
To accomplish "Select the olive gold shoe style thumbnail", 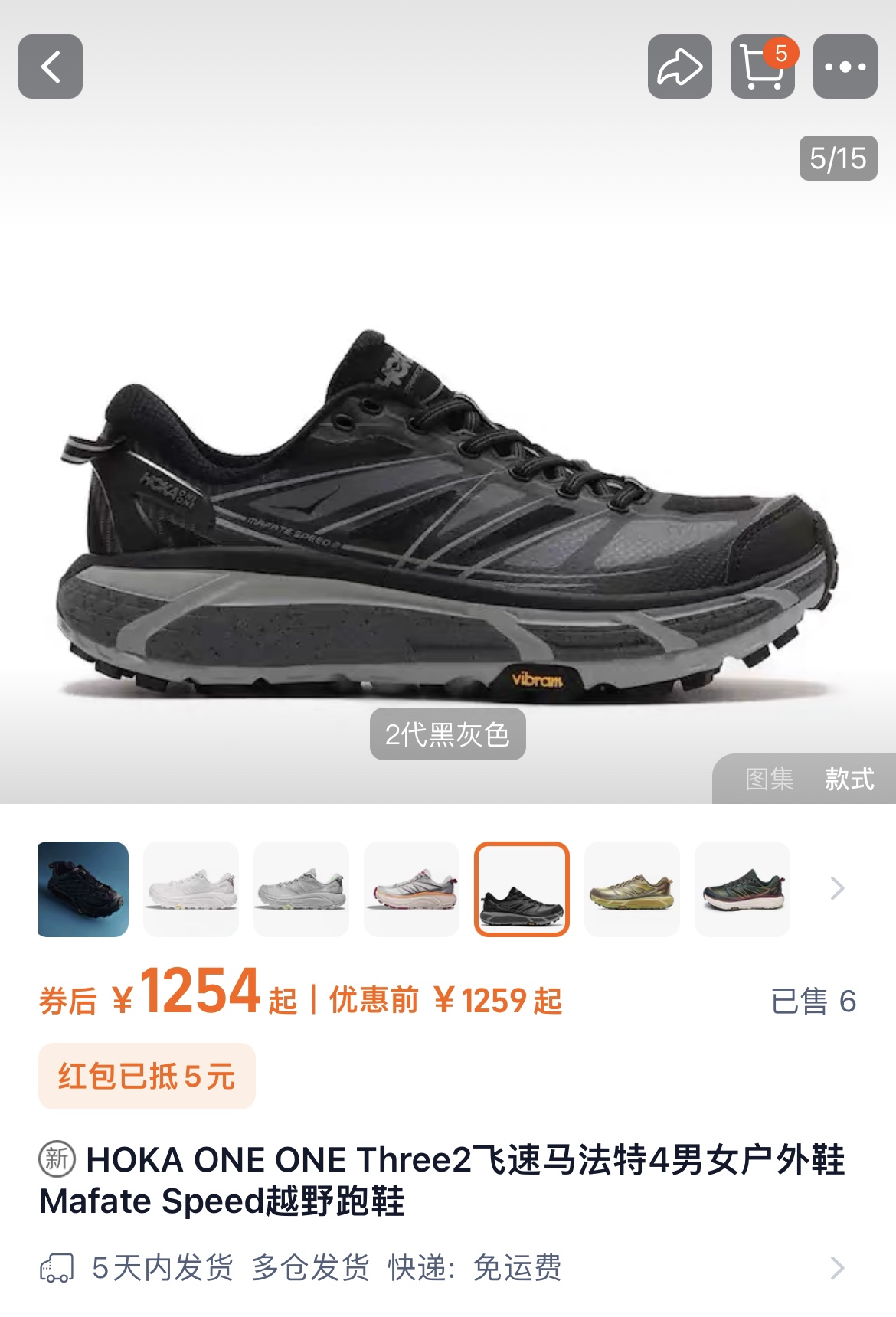I will click(x=632, y=889).
